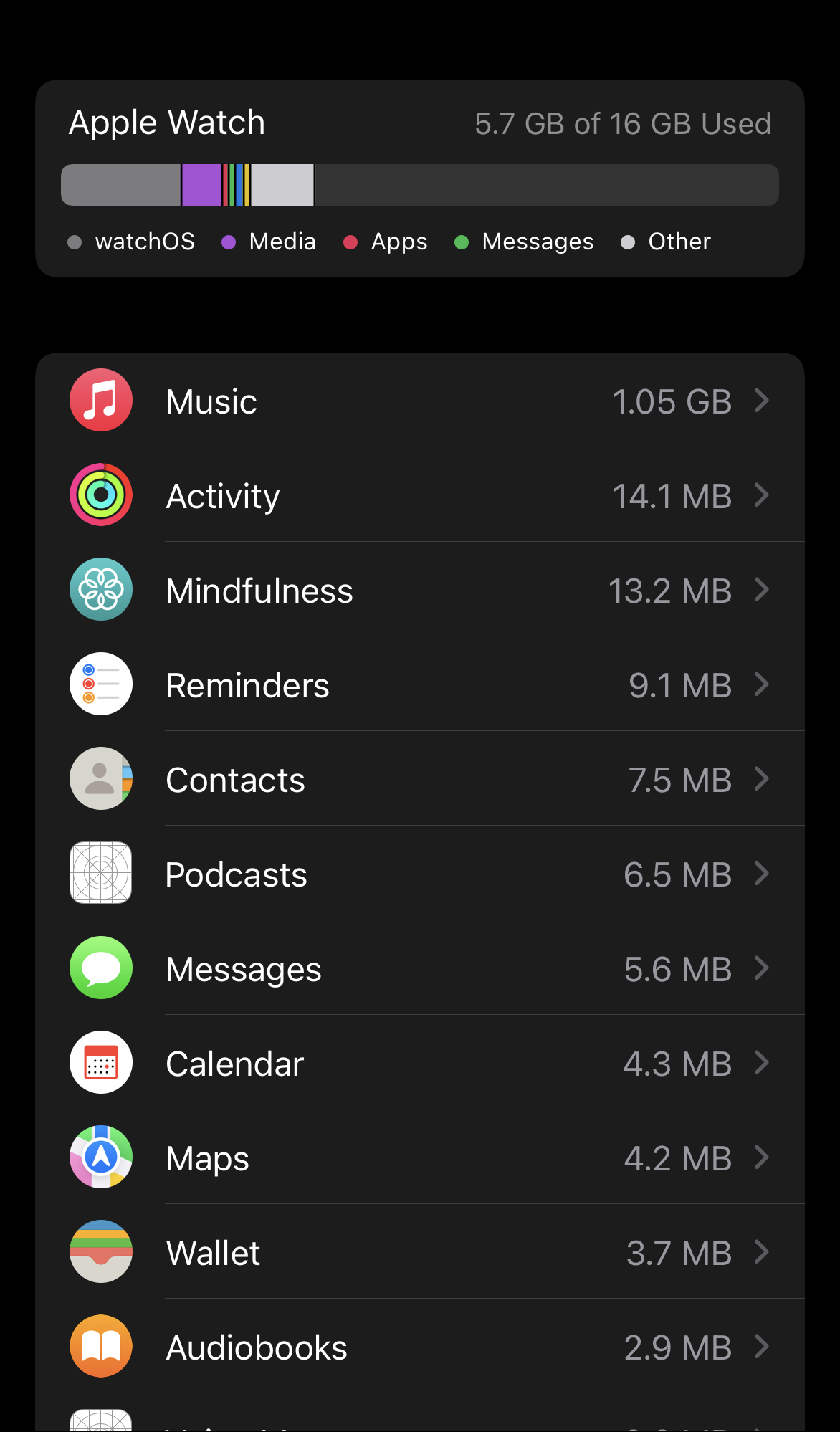This screenshot has height=1432, width=840.
Task: Open Maps storage entry
Action: coord(420,1158)
